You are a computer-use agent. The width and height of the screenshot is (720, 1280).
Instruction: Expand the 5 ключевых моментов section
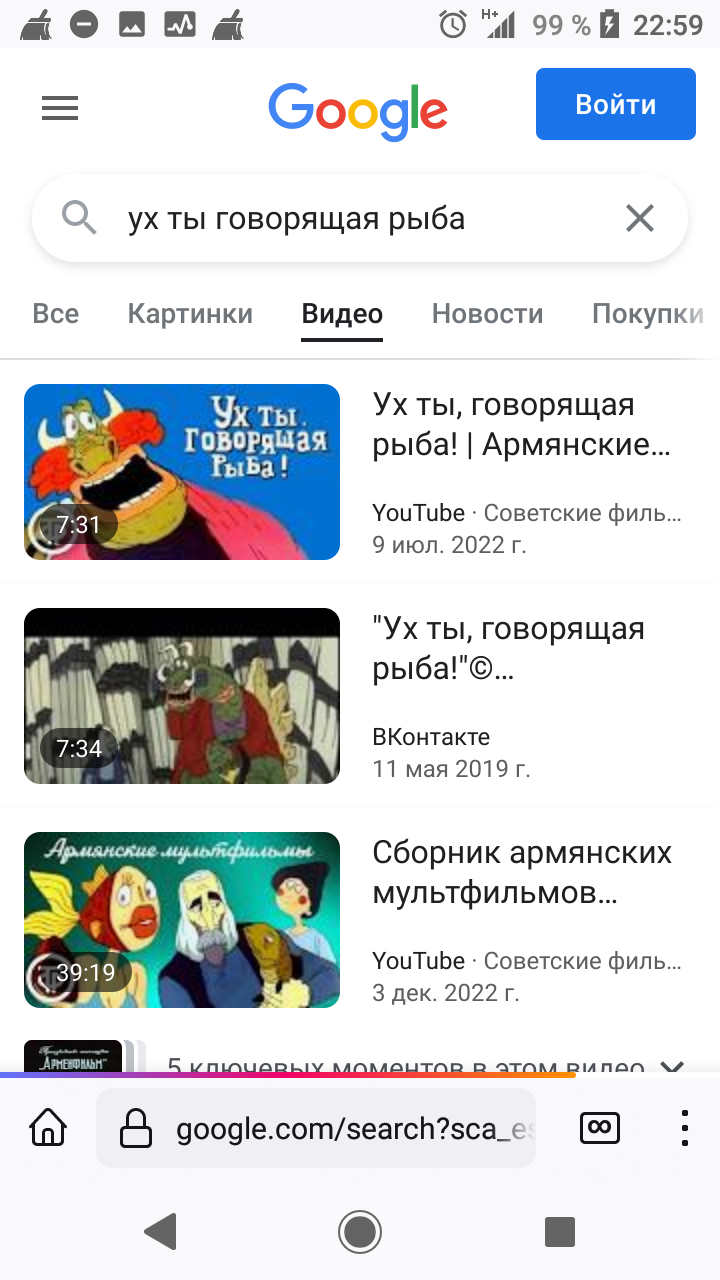[x=672, y=1066]
